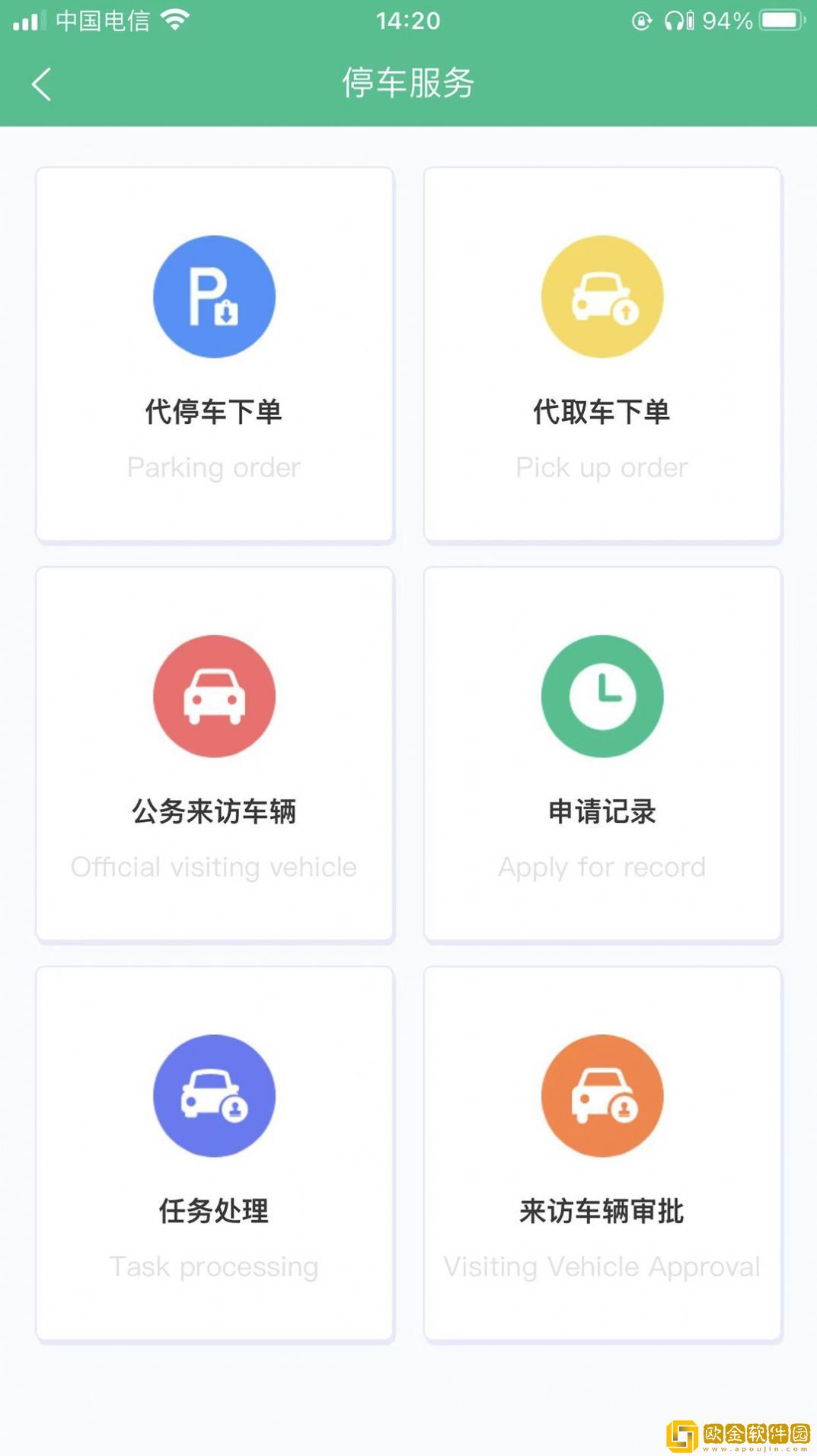Screen dimensions: 817x1456
Task: Tap the back arrow in the header
Action: coord(43,84)
